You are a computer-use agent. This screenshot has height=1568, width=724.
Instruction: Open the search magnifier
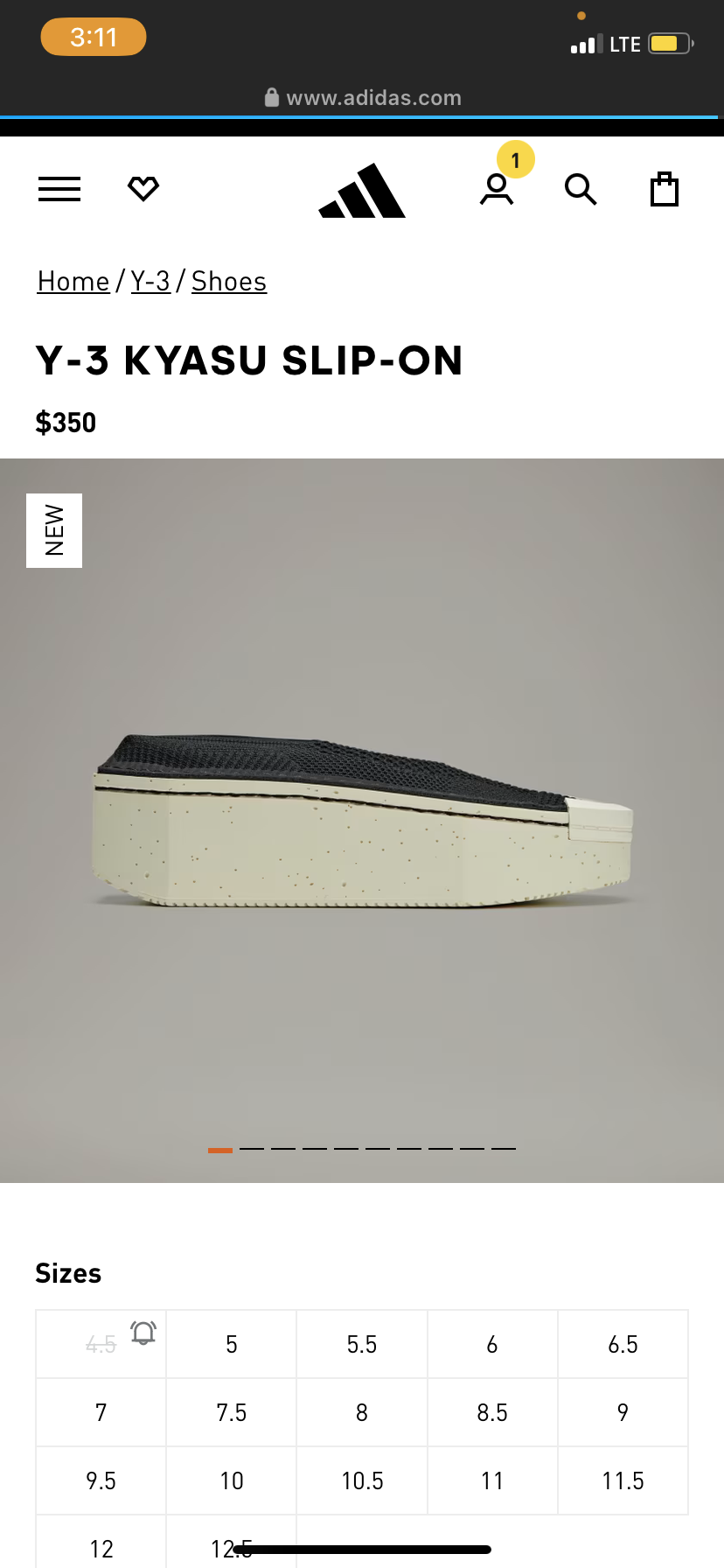pos(581,189)
